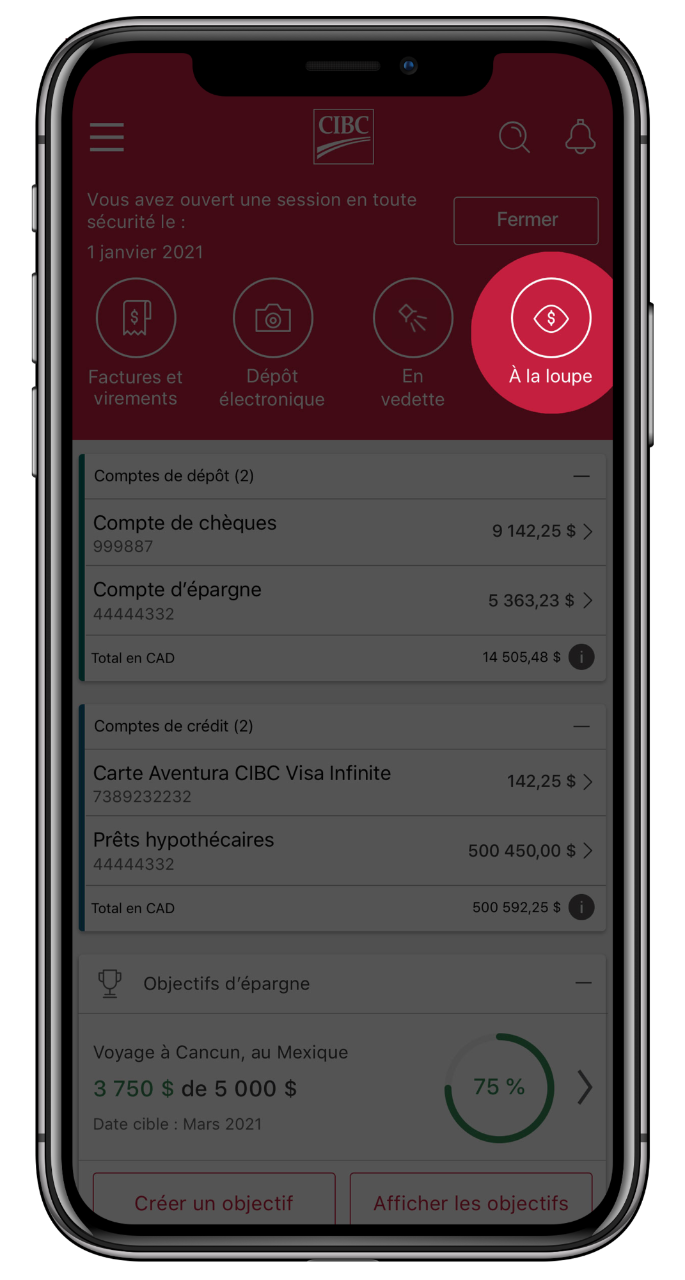Open the search magnifier icon
The height and width of the screenshot is (1280, 685).
(x=514, y=137)
